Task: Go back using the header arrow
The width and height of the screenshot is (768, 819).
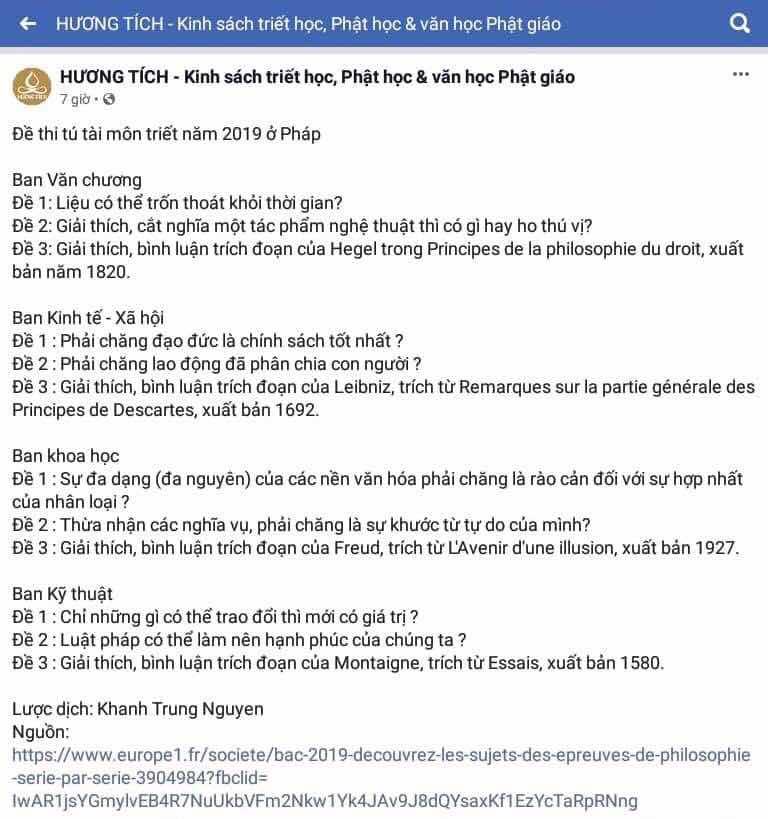Action: click(x=27, y=24)
